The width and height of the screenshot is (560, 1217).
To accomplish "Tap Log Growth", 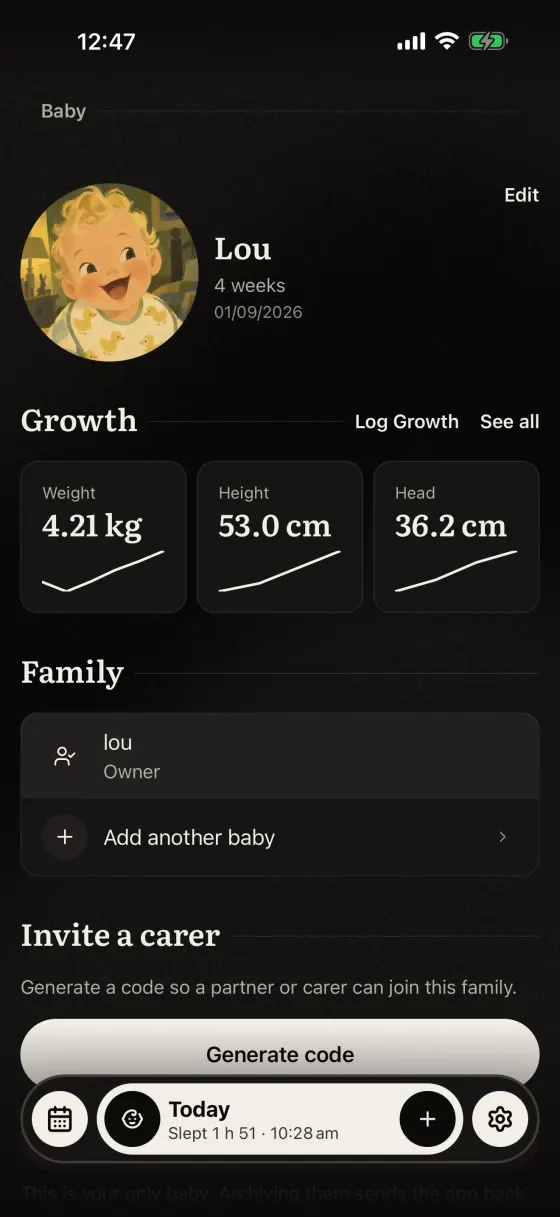I will (406, 422).
